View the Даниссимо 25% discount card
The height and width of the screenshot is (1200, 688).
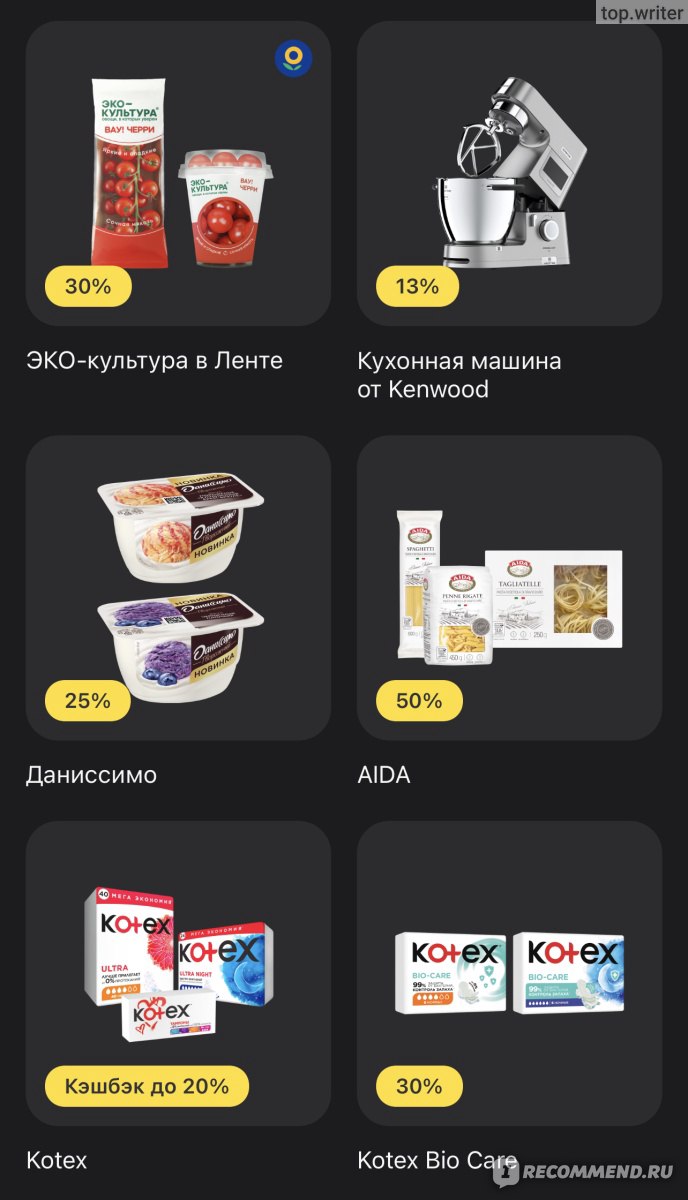pyautogui.click(x=178, y=588)
